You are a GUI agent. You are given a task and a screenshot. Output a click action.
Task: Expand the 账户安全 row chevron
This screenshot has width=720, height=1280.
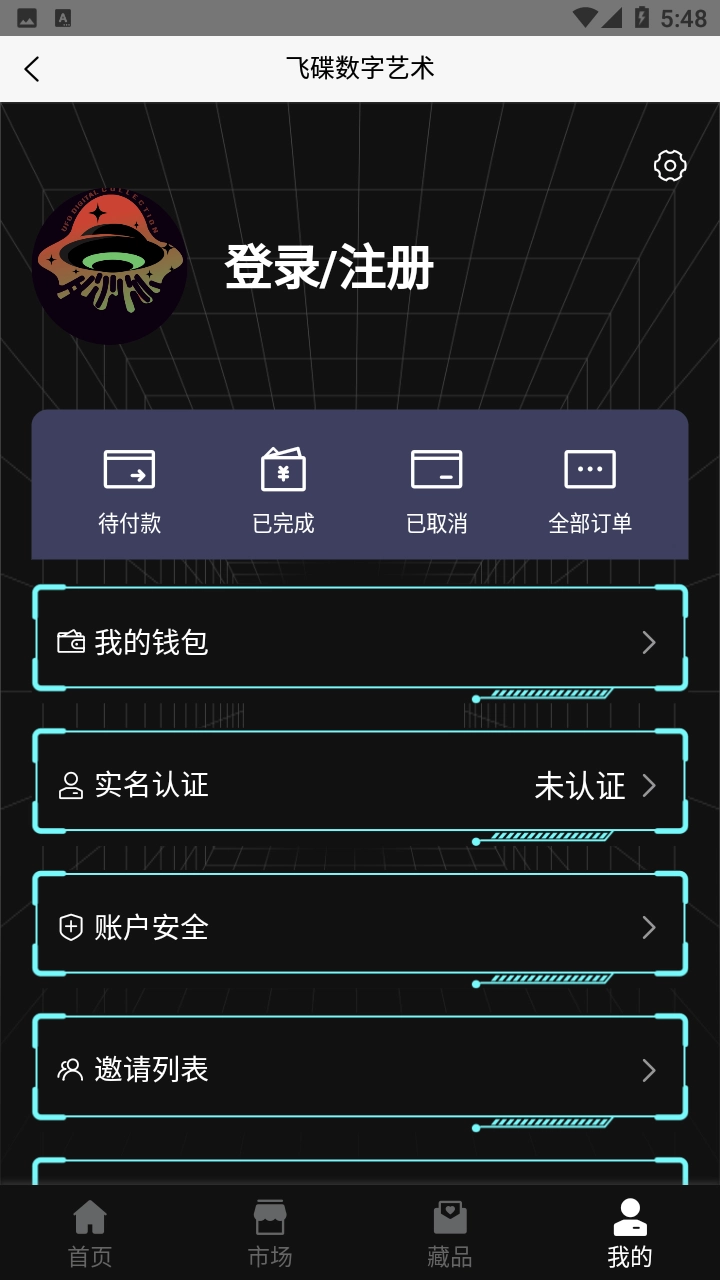(648, 927)
